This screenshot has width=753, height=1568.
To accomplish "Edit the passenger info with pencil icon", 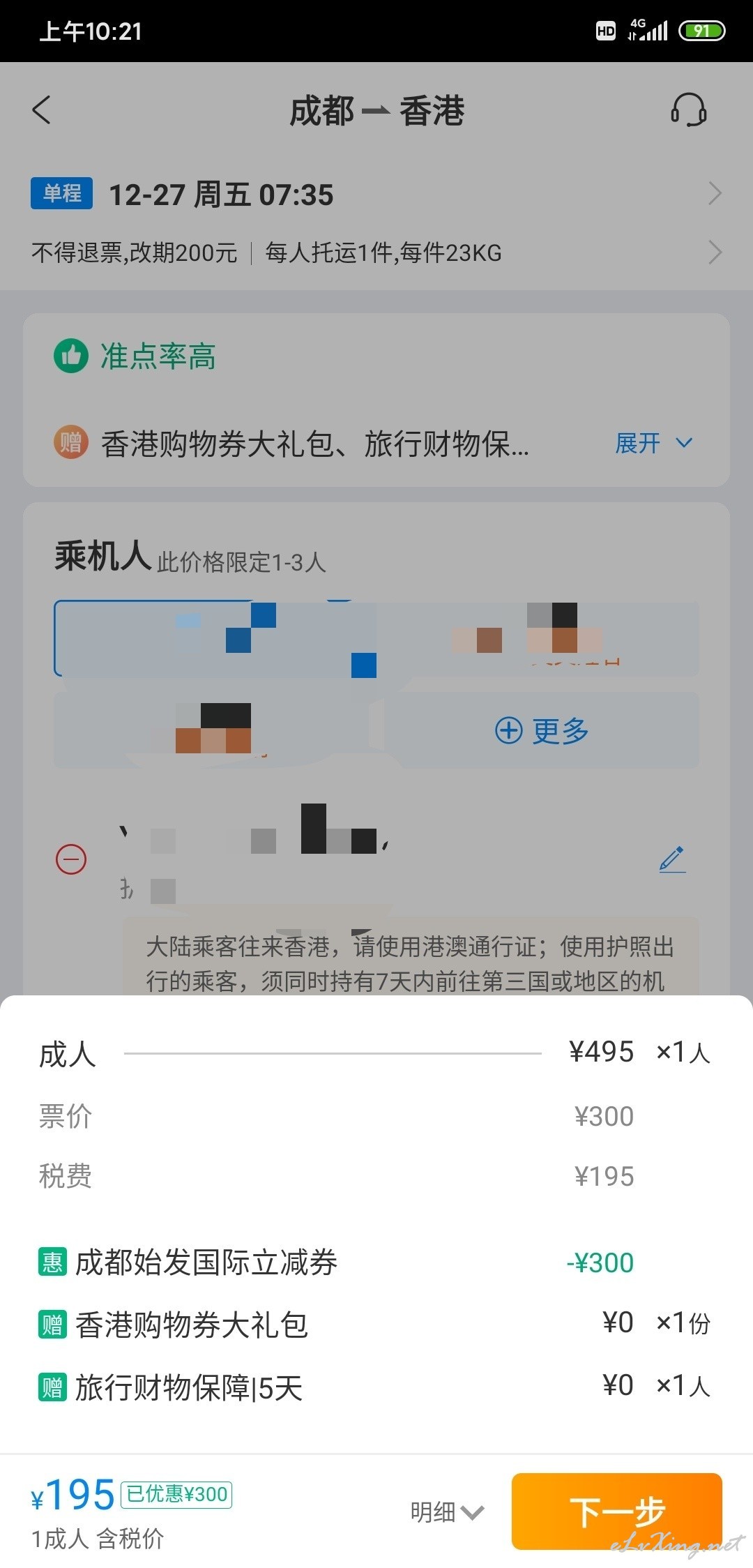I will 672,859.
